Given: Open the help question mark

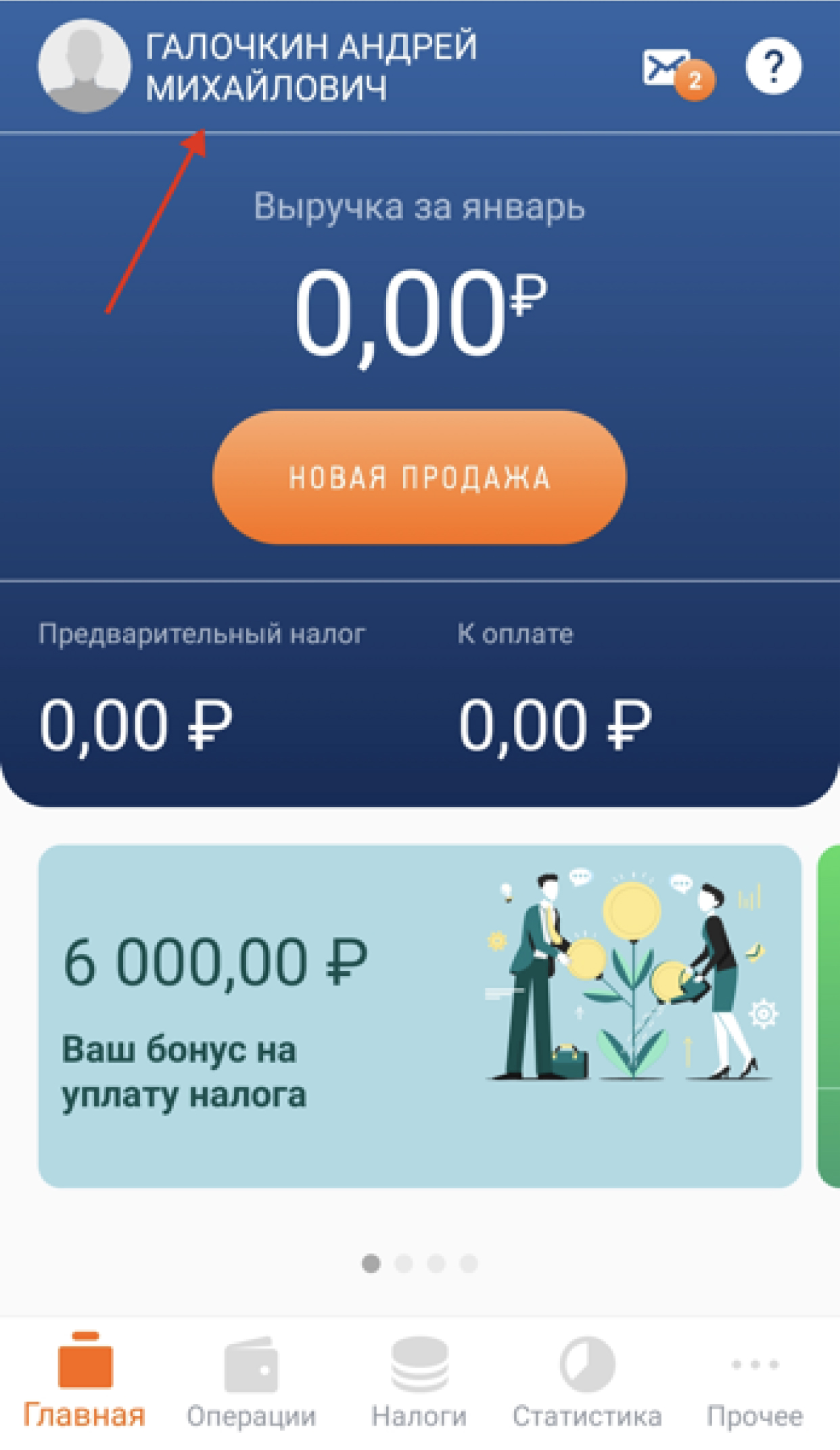Looking at the screenshot, I should pos(773,67).
